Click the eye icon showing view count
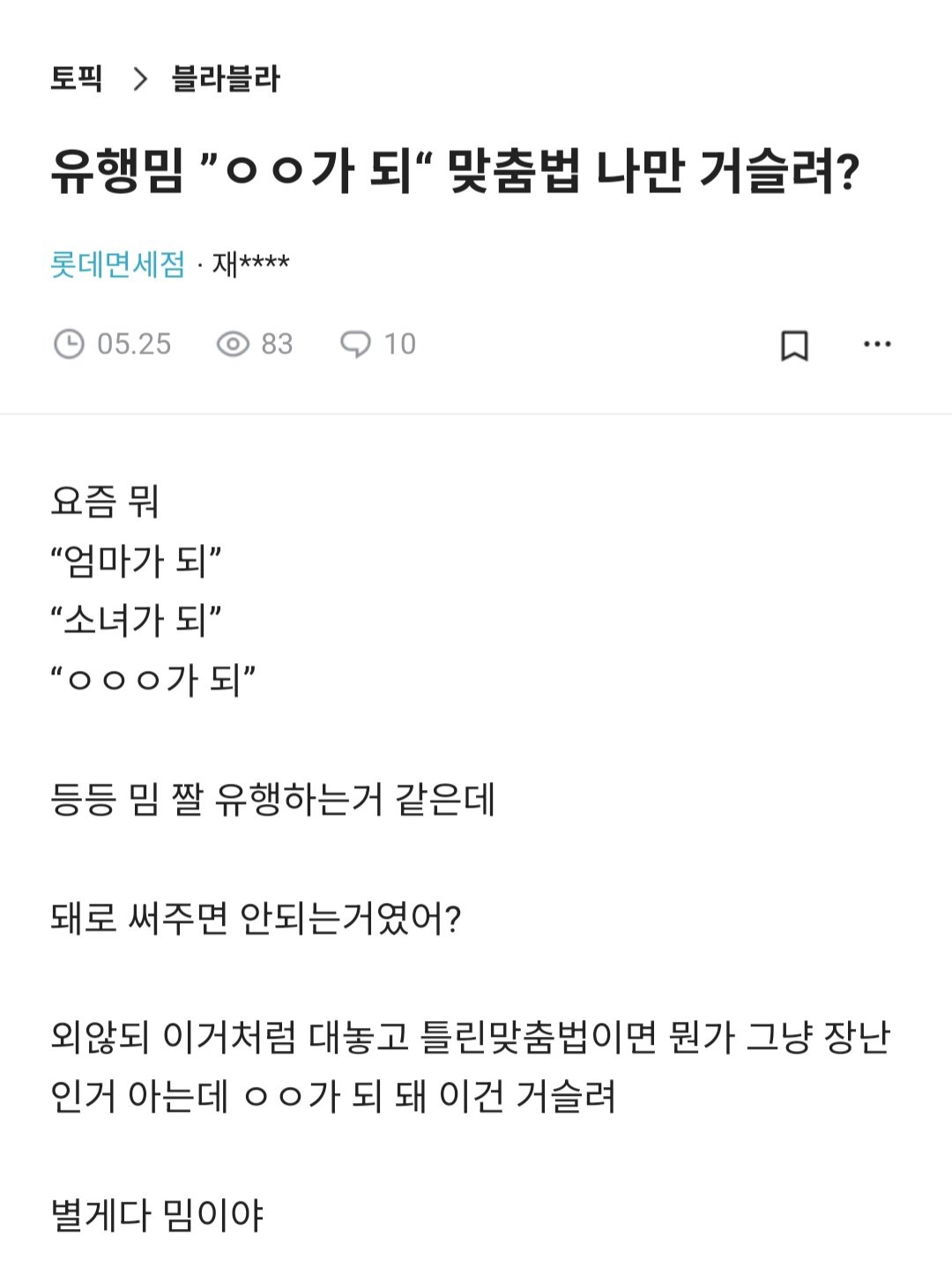The image size is (952, 1282). tap(231, 346)
